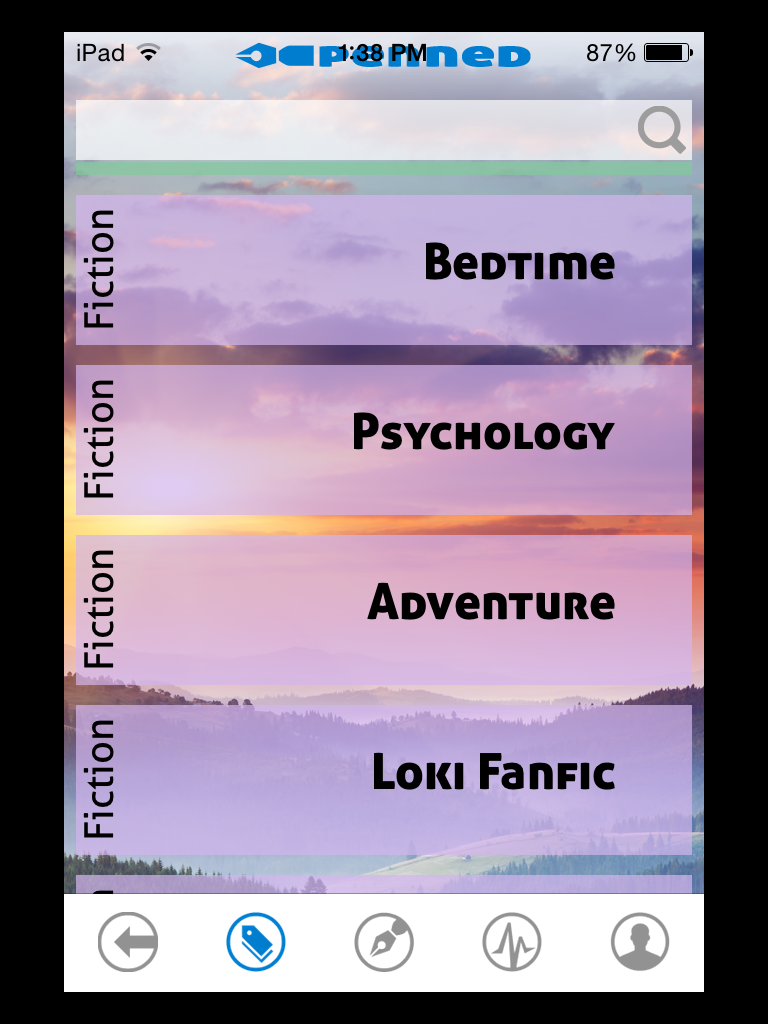Open the Bedtime fiction tag
This screenshot has width=768, height=1024.
click(x=384, y=269)
